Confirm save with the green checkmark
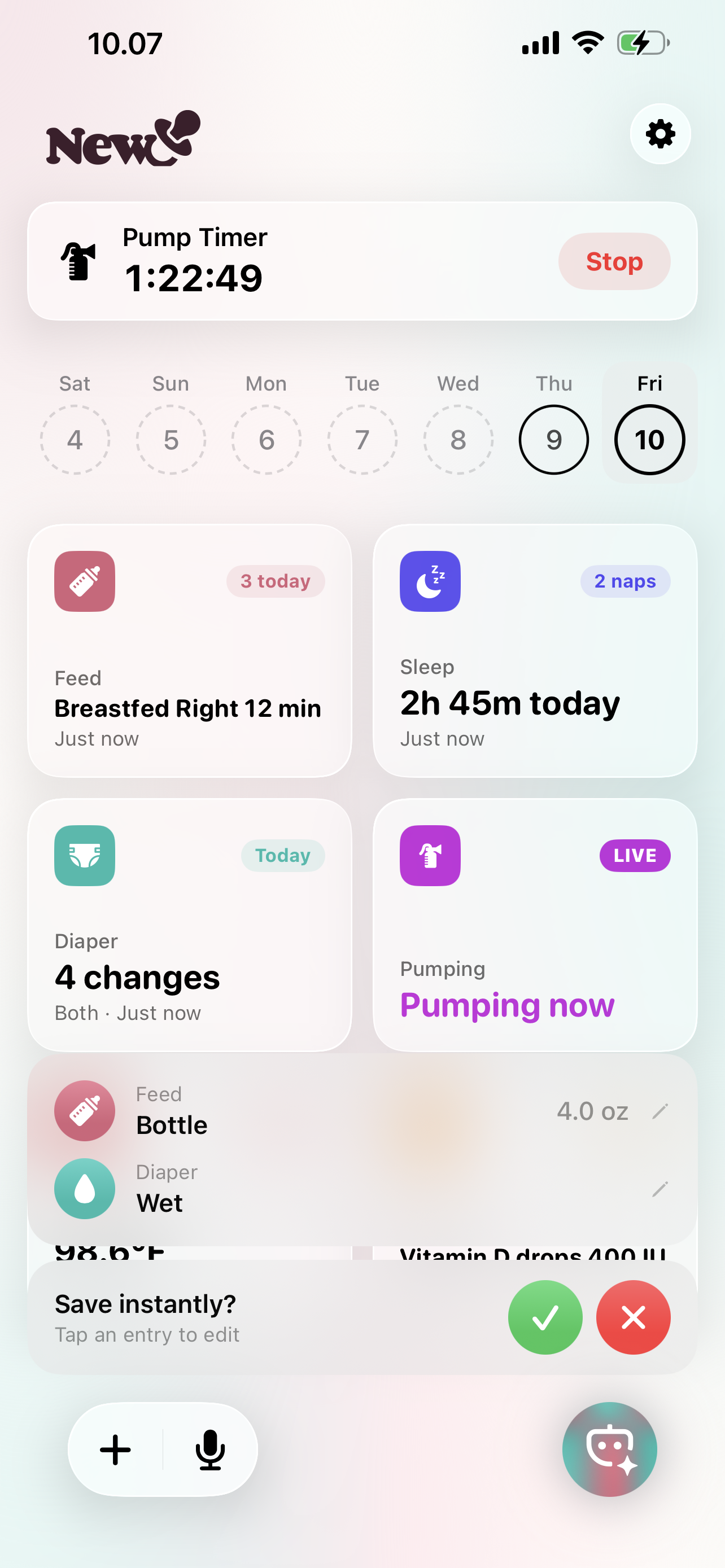This screenshot has width=725, height=1568. pos(545,1317)
